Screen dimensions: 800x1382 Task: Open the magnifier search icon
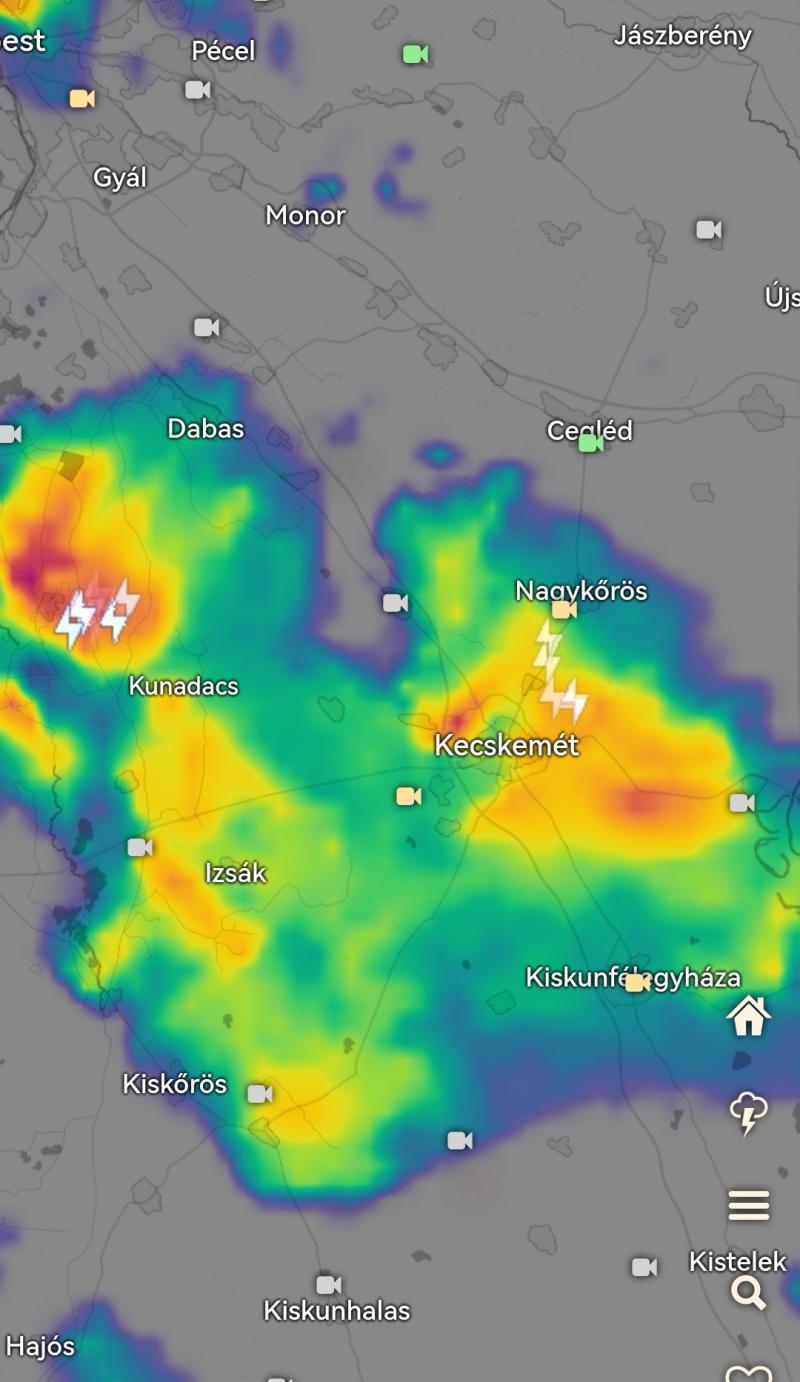coord(748,1293)
